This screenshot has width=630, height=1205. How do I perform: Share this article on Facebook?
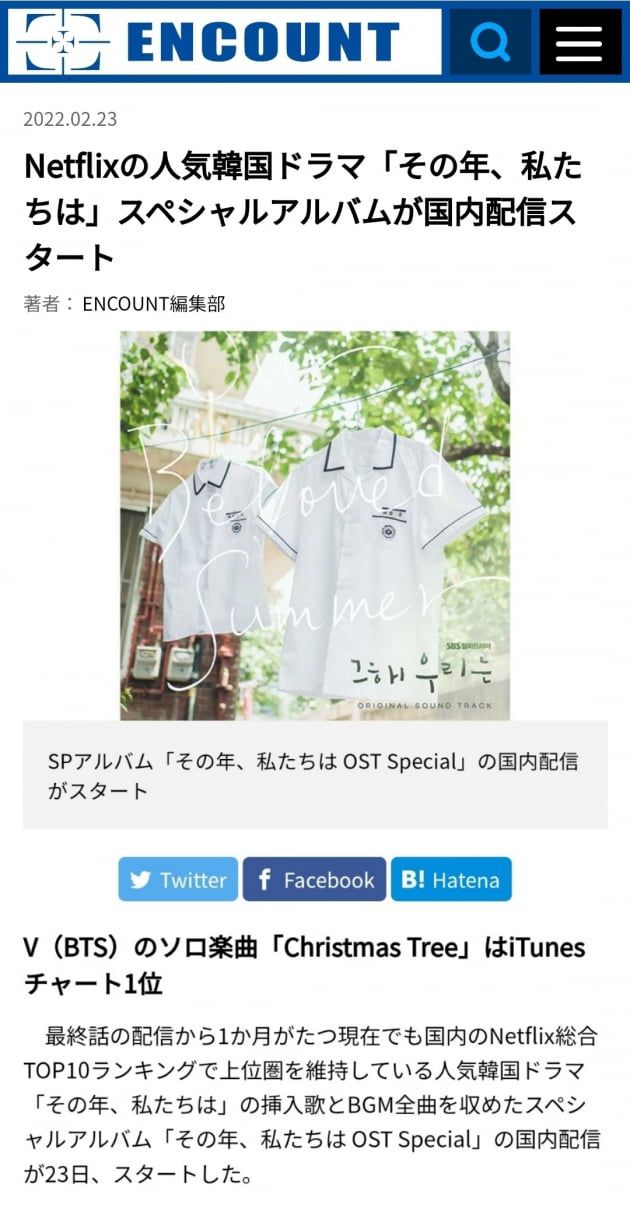click(314, 880)
